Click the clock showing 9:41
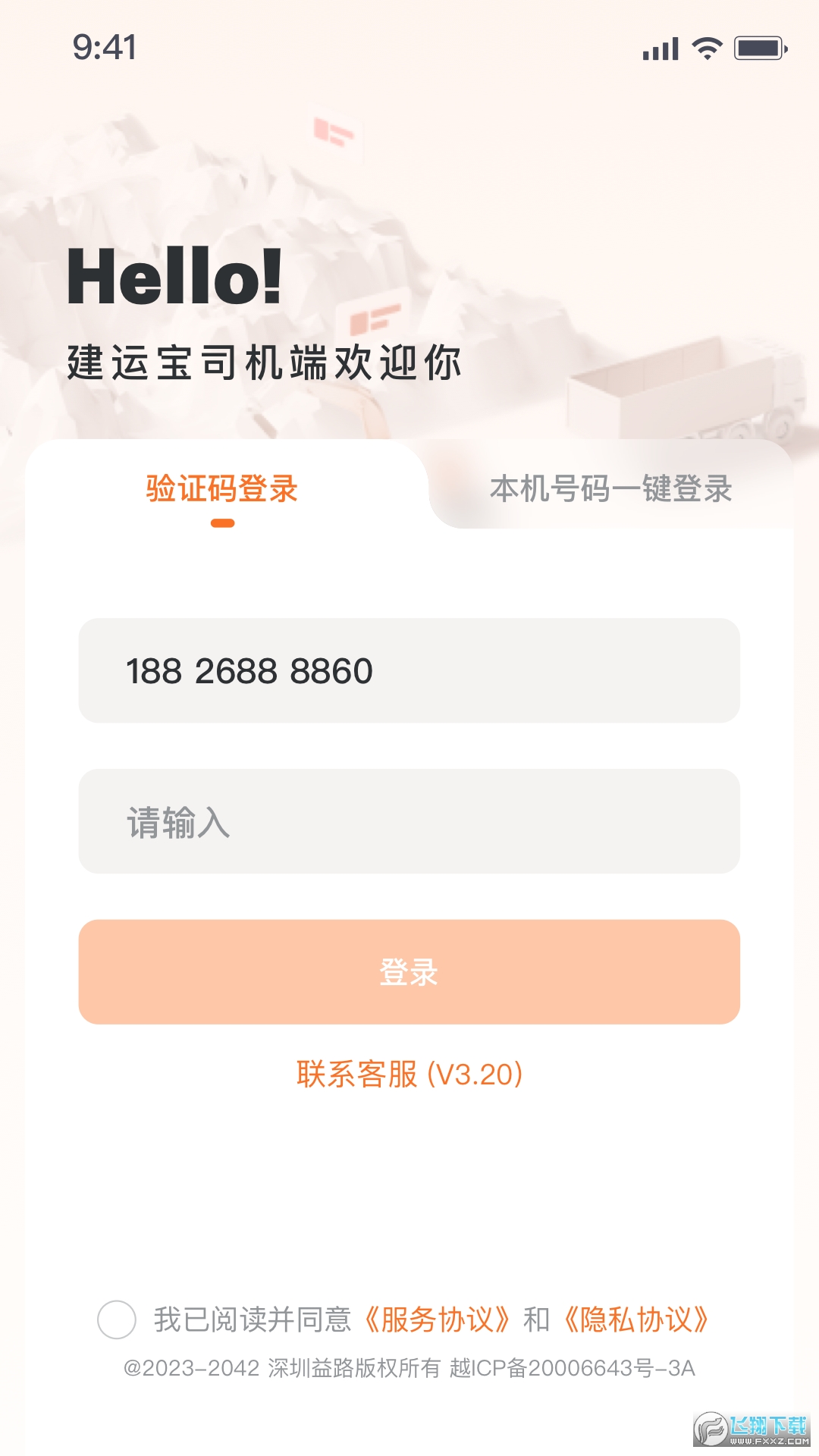This screenshot has height=1456, width=819. (x=103, y=47)
